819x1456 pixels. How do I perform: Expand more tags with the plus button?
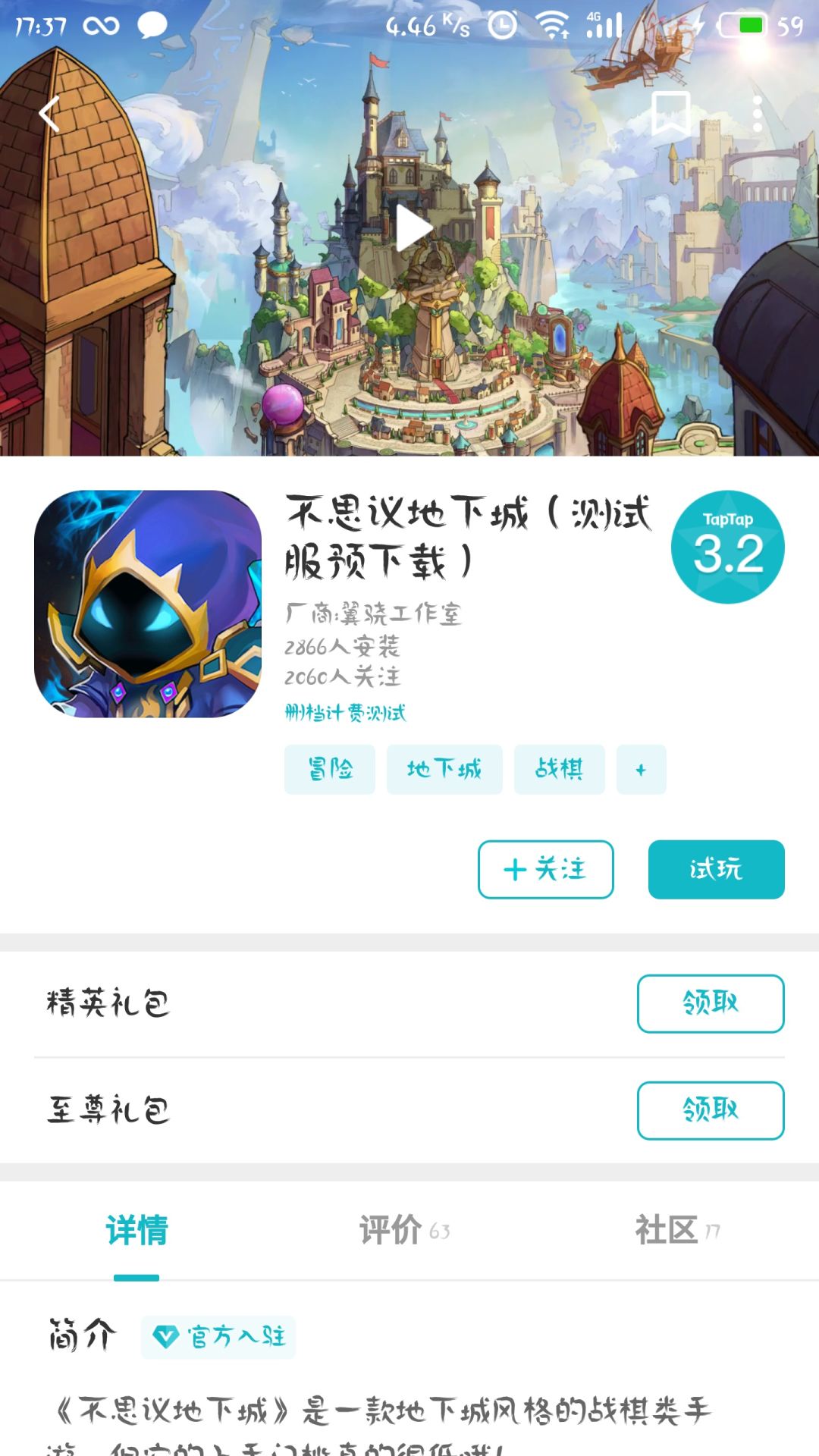641,769
